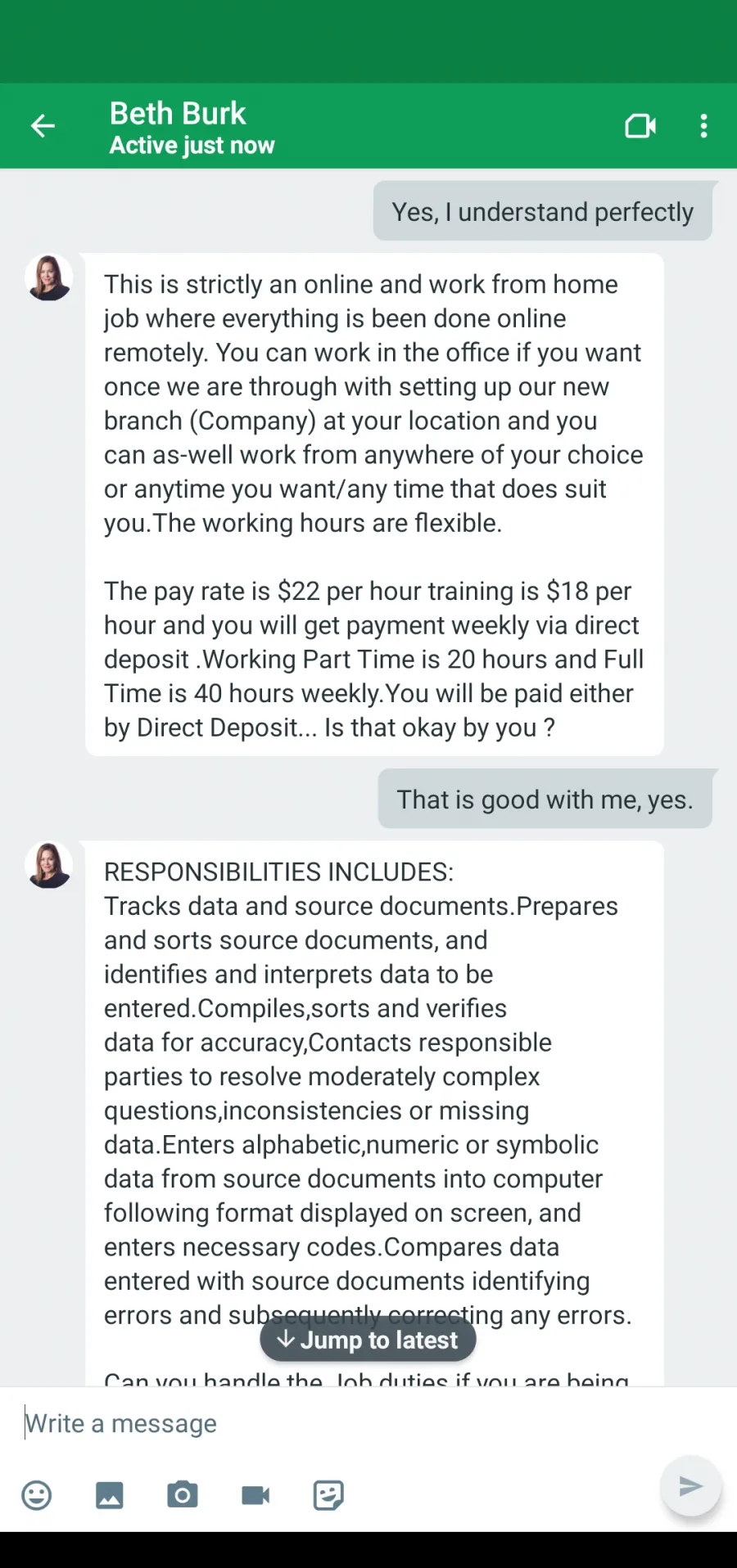737x1568 pixels.
Task: Record a video message with the camcorder icon
Action: coord(255,1495)
